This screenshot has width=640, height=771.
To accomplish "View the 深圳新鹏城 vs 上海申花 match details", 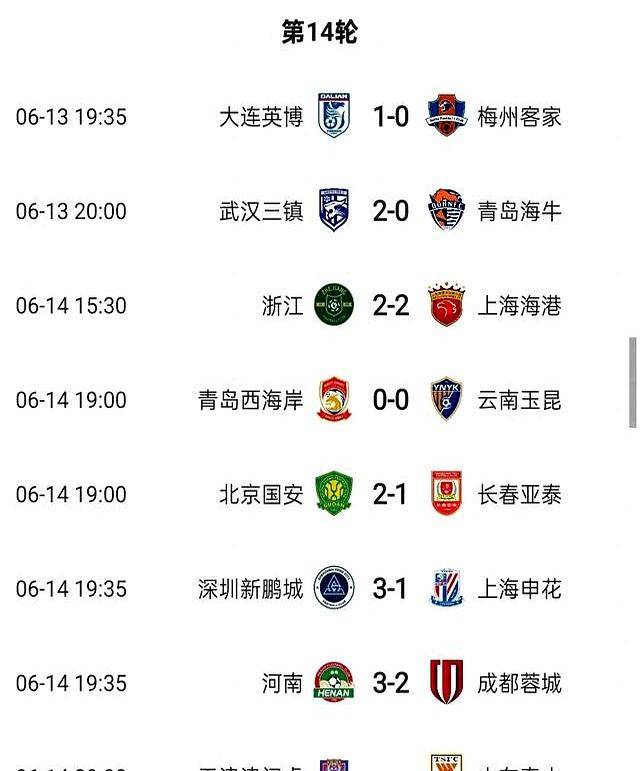I will (x=390, y=588).
